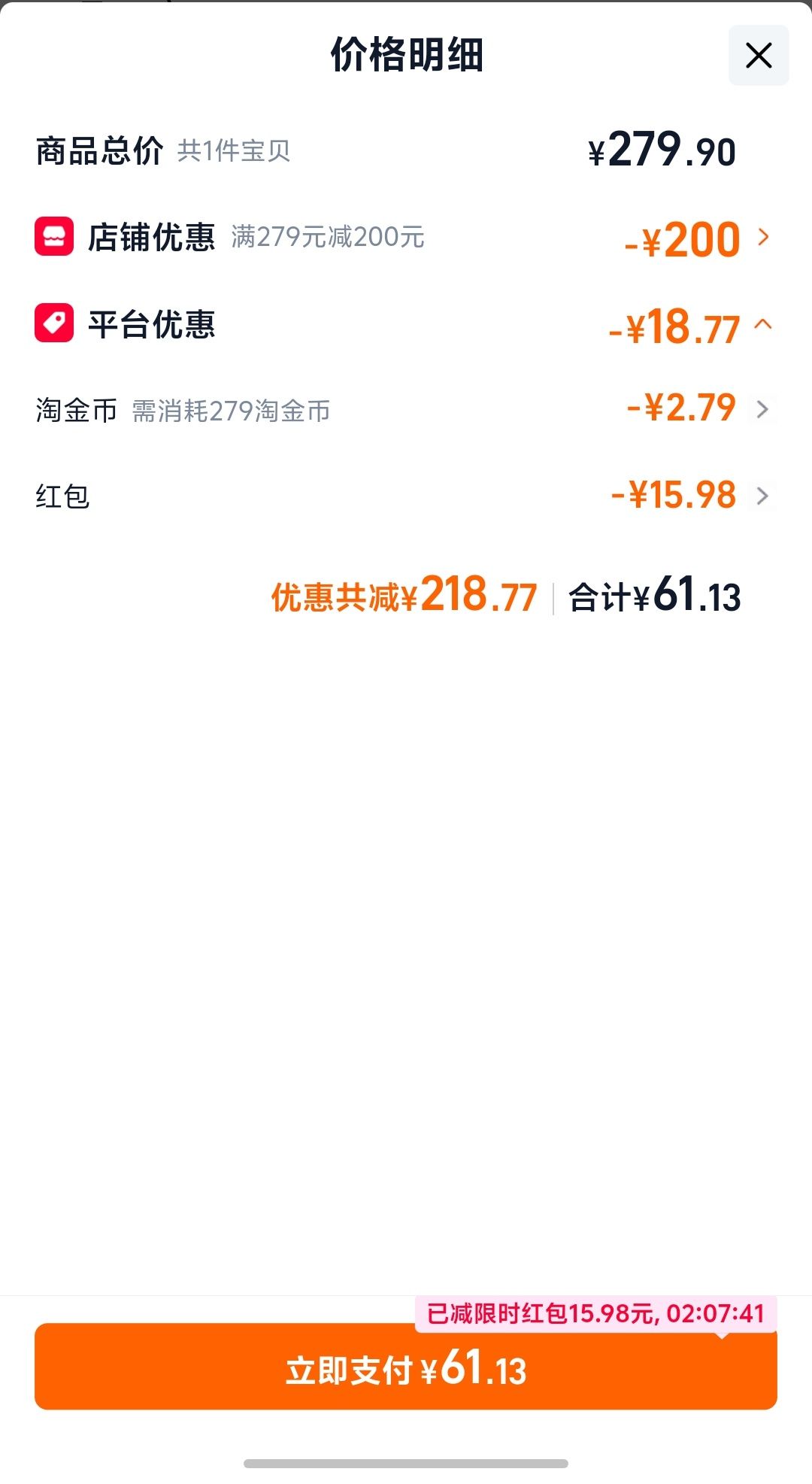Collapse the 平台优惠 section
812x1484 pixels.
click(x=406, y=325)
